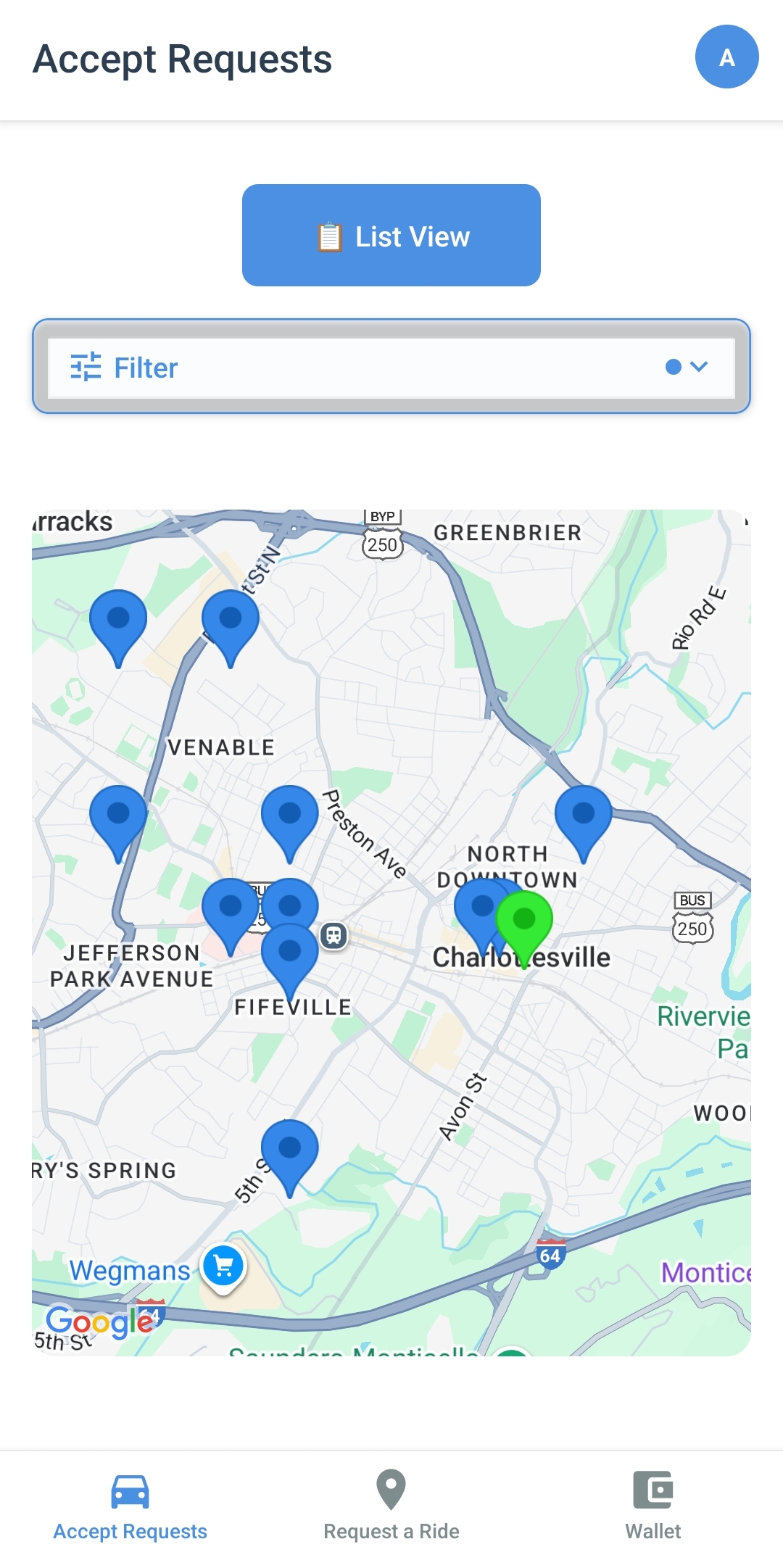Open the profile avatar menu
Screen dimensions: 783x1568
(726, 56)
